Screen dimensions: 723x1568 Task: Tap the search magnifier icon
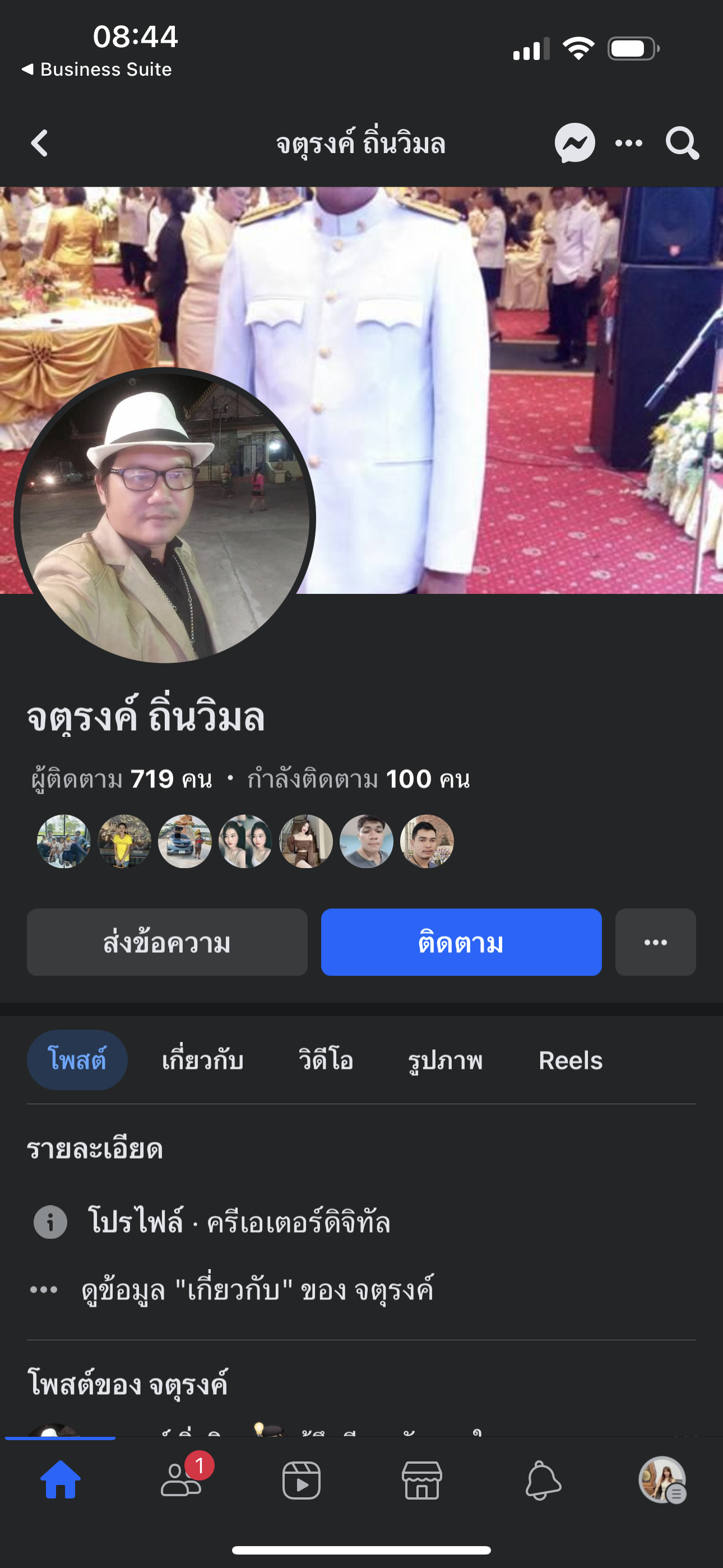pos(682,144)
